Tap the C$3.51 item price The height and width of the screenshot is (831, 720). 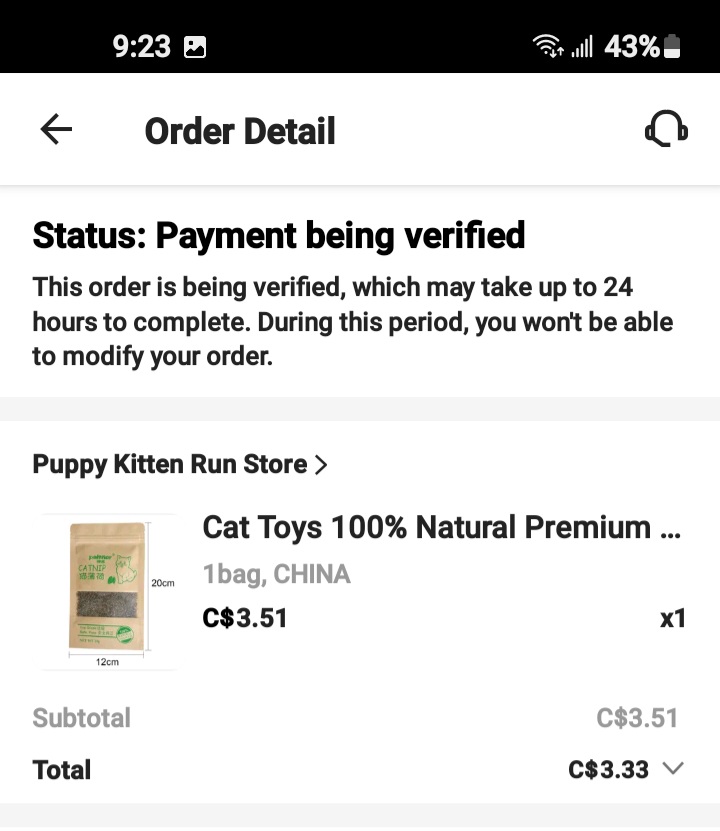(245, 618)
